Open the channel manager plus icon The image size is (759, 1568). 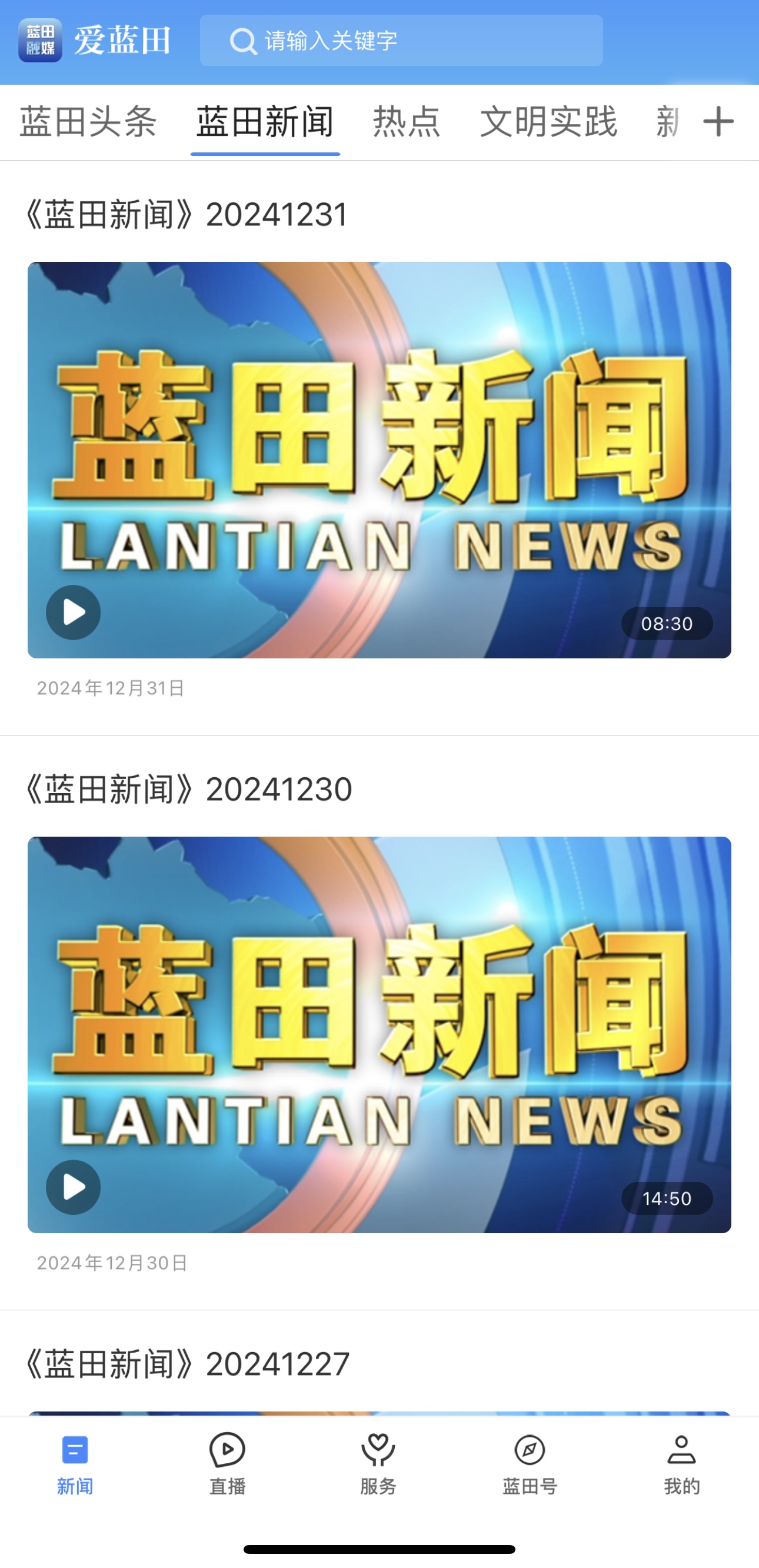pos(718,122)
